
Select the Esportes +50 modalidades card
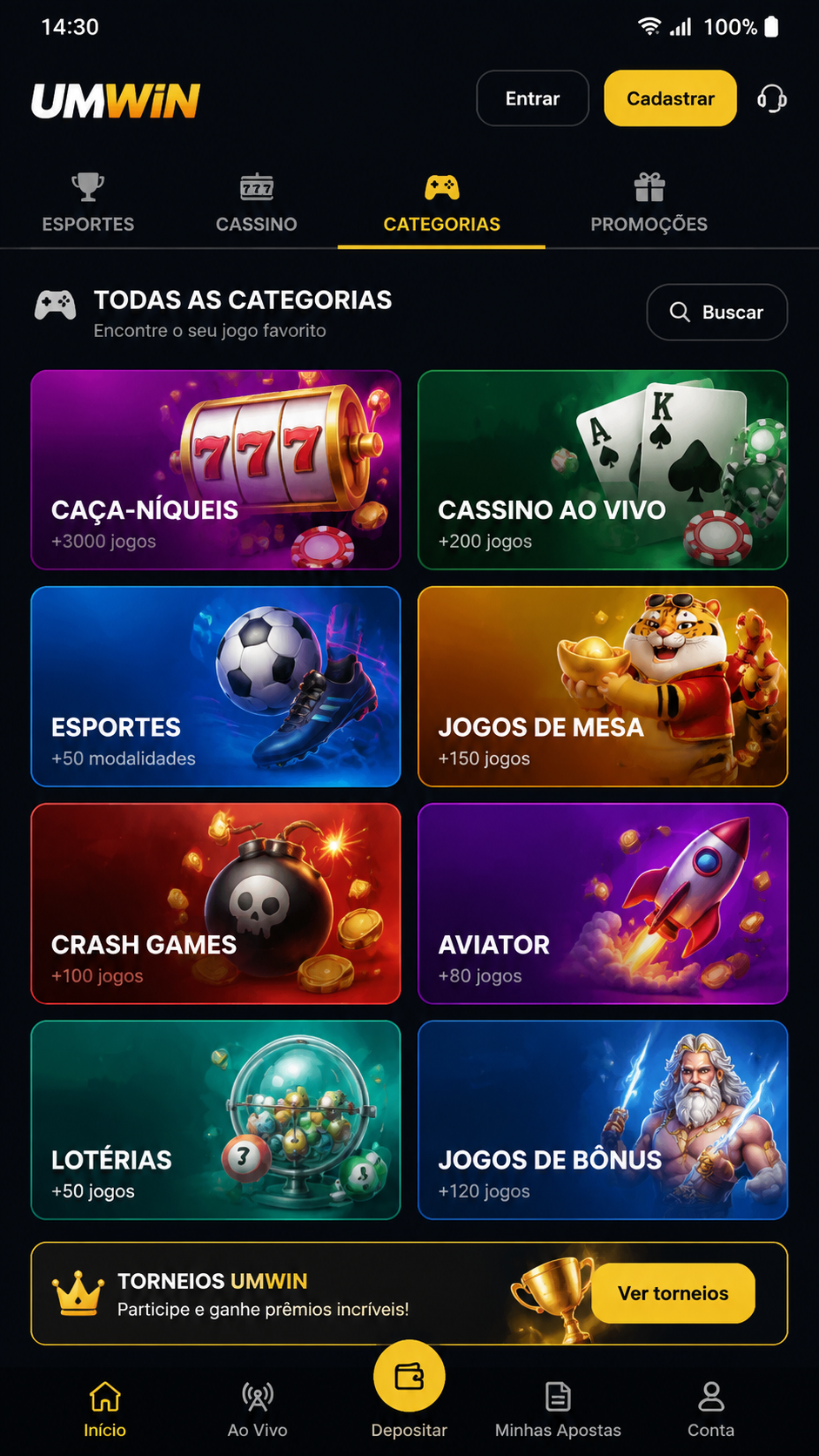point(216,687)
